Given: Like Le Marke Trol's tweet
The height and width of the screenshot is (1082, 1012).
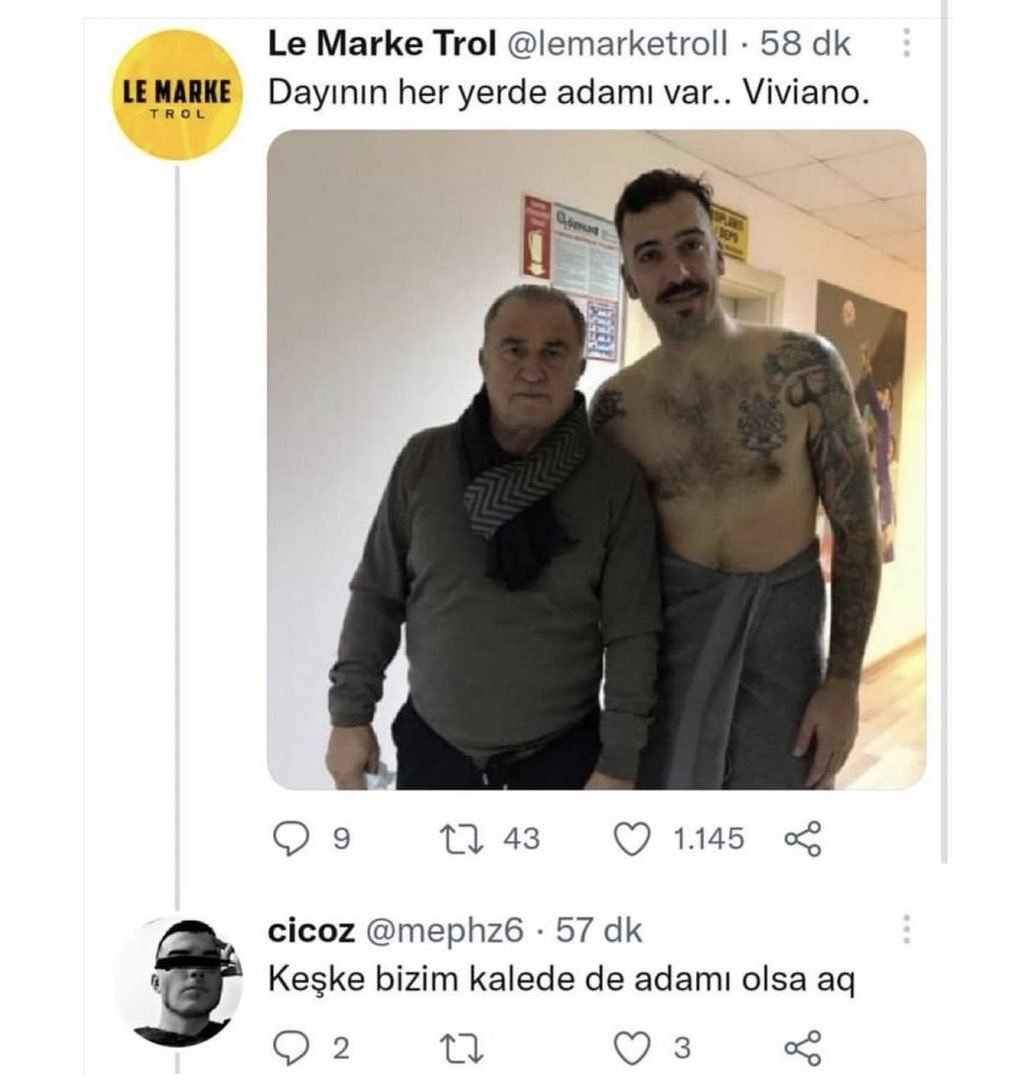Looking at the screenshot, I should click(630, 838).
